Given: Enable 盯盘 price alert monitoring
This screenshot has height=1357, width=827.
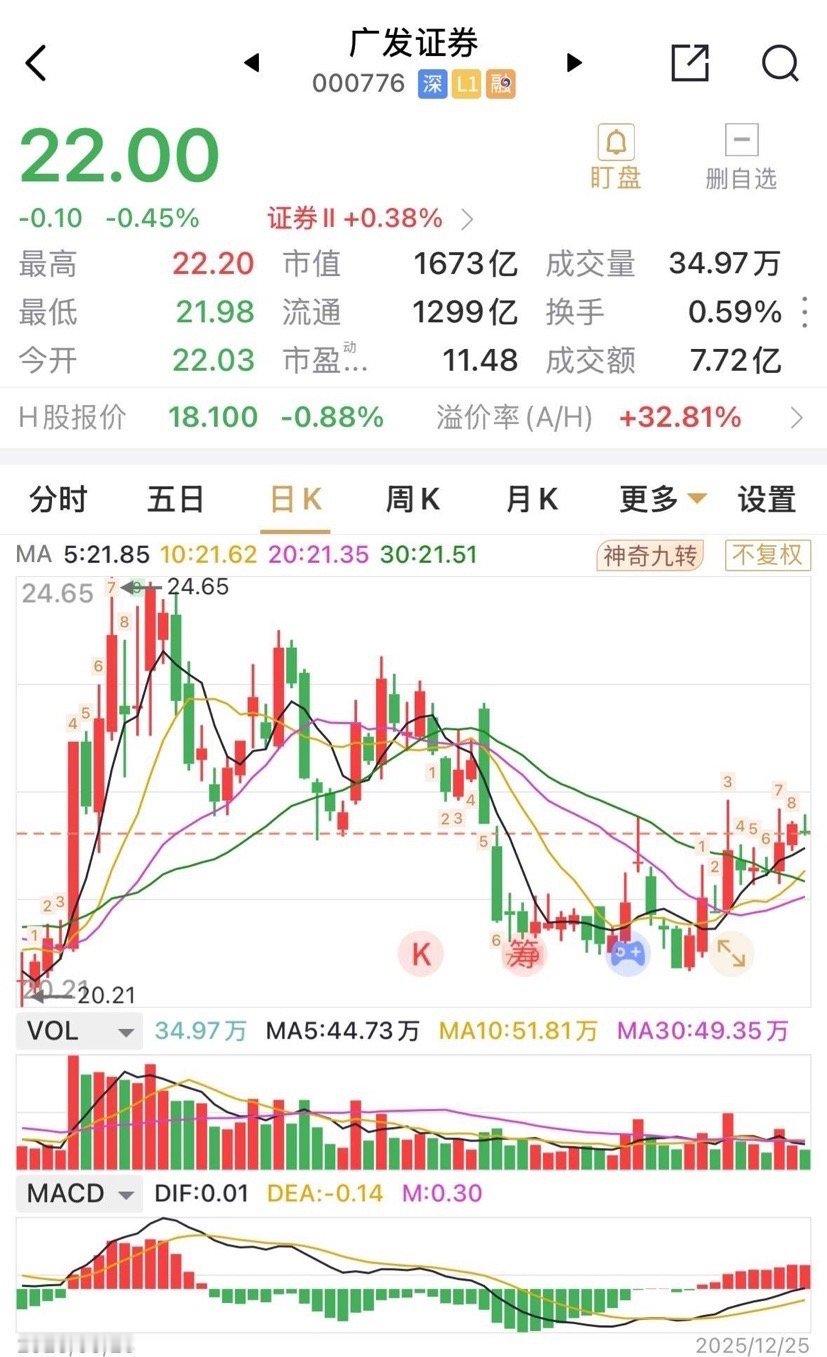Looking at the screenshot, I should [614, 155].
